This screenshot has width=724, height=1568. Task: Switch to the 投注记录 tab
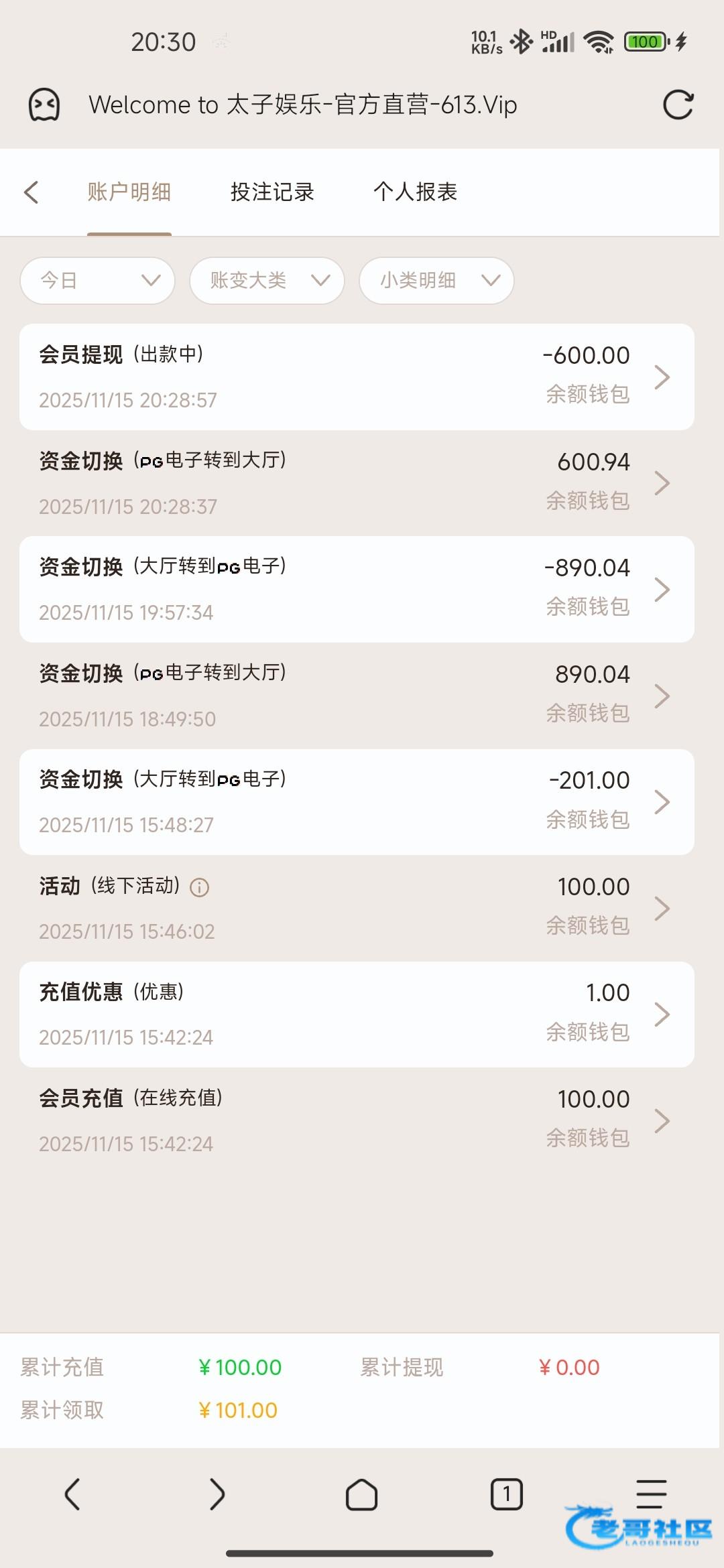[x=272, y=192]
